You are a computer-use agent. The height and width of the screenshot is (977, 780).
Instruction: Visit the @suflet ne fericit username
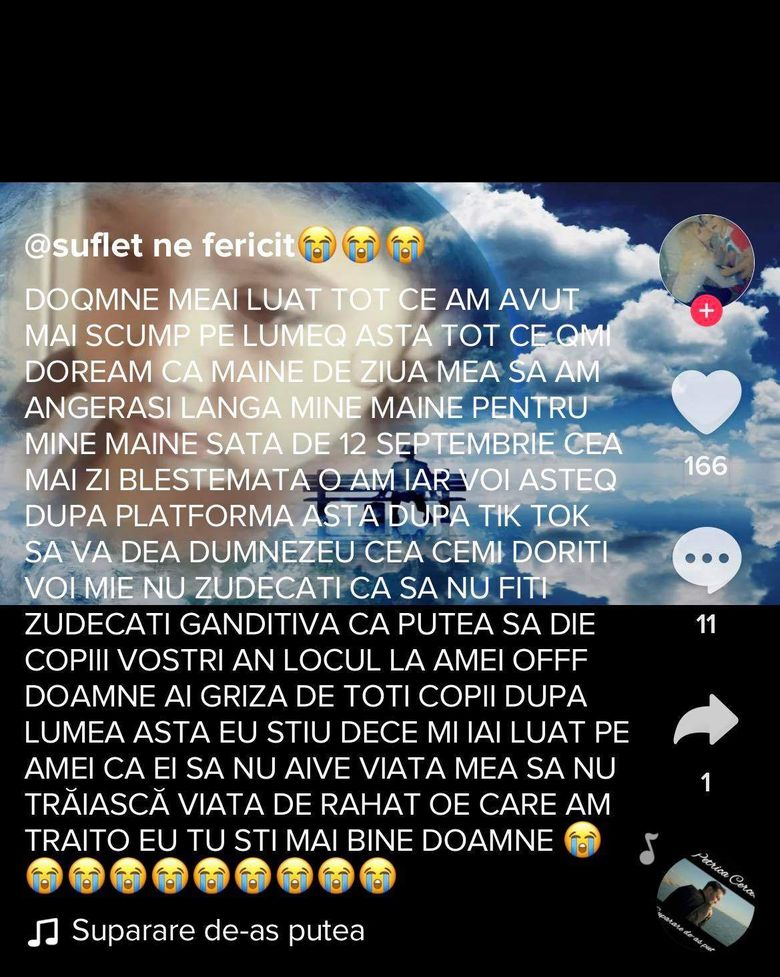160,245
